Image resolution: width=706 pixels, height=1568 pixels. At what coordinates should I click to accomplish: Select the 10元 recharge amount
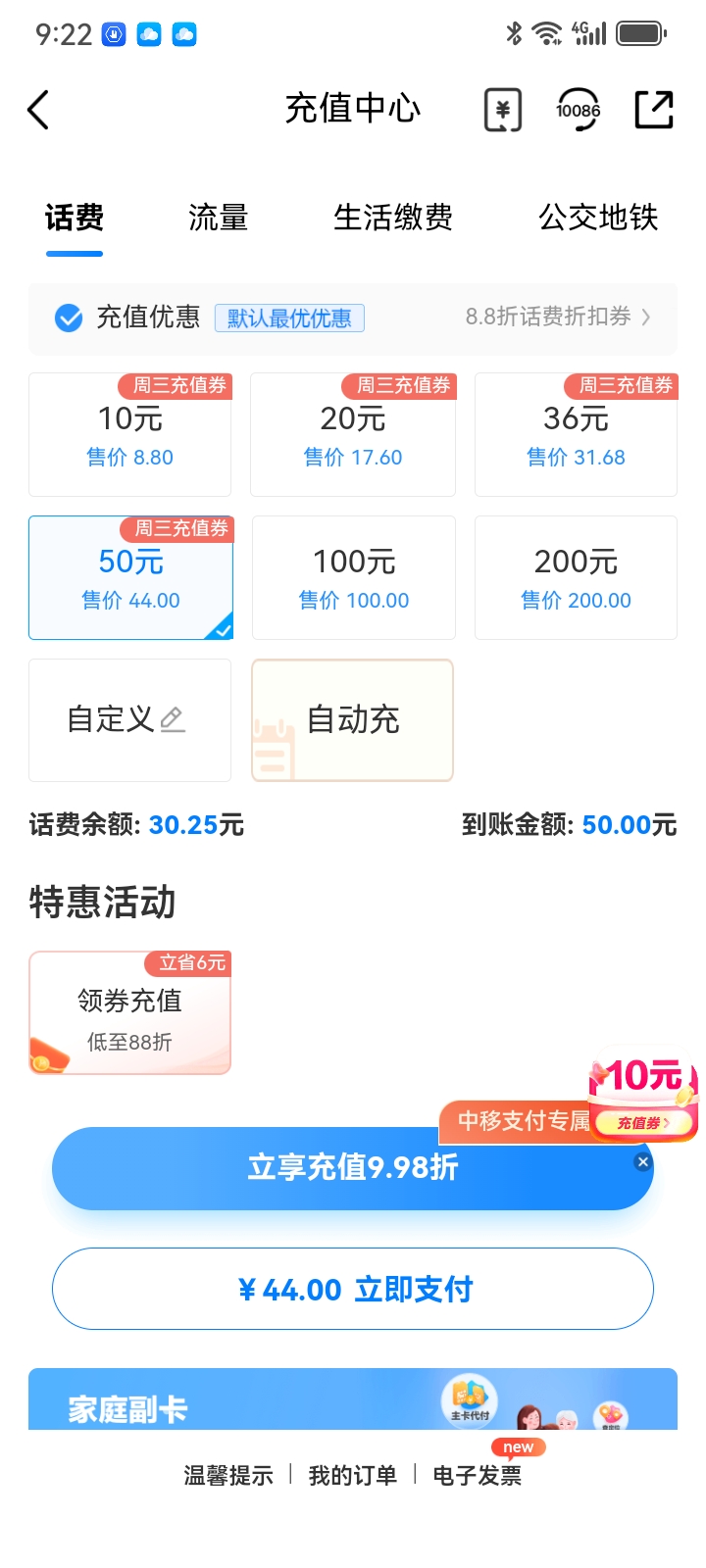pyautogui.click(x=130, y=434)
